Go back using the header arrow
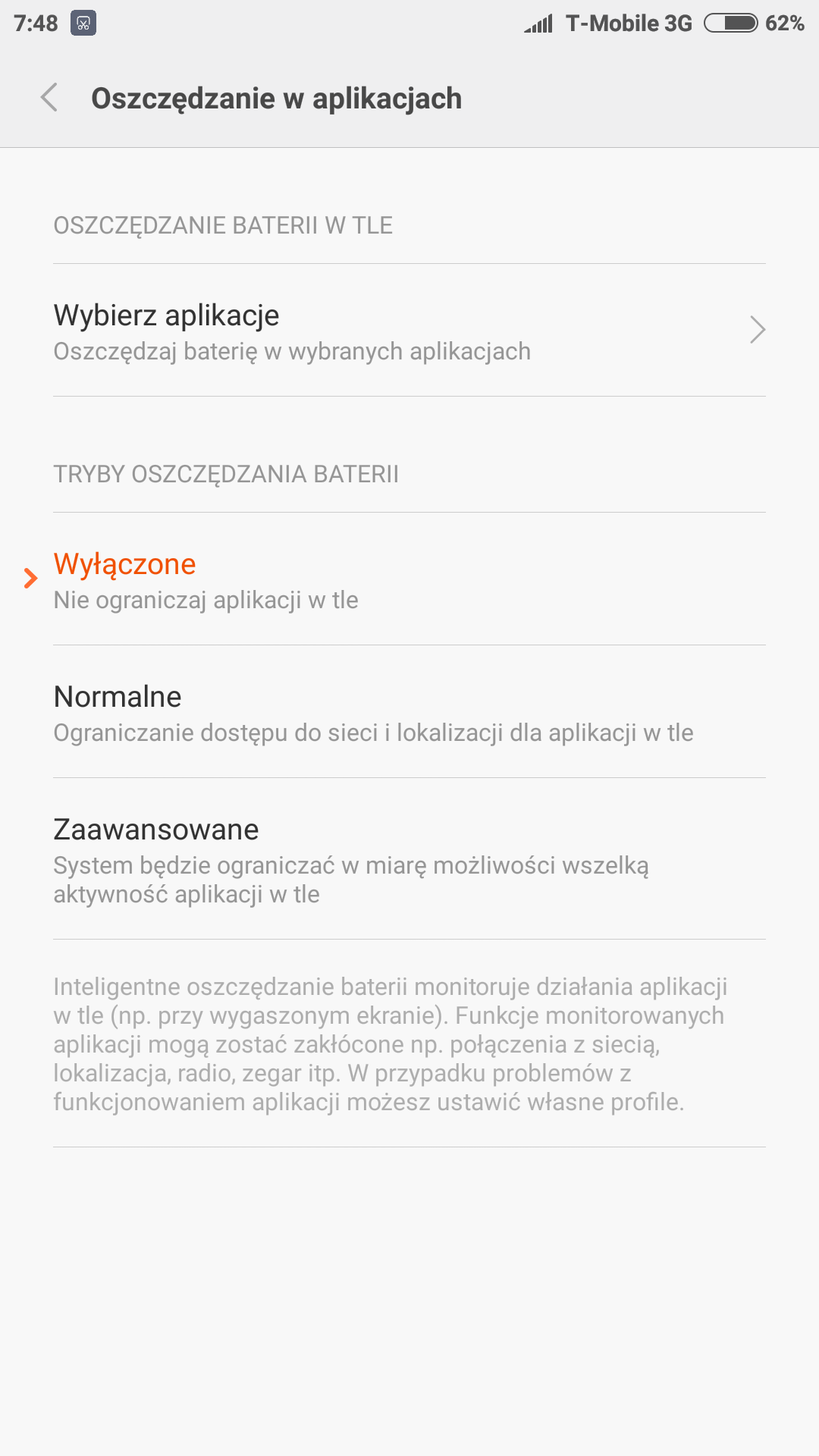Screen dimensions: 819x1456 pyautogui.click(x=50, y=98)
